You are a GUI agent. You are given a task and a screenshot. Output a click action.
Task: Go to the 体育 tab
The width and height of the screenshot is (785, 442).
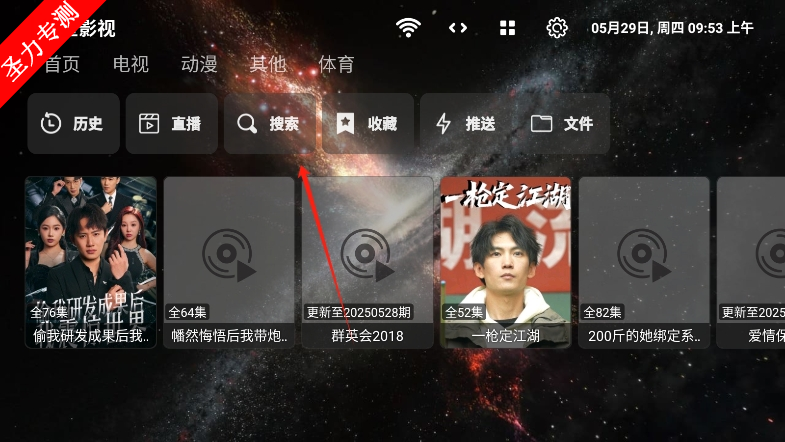(x=336, y=64)
